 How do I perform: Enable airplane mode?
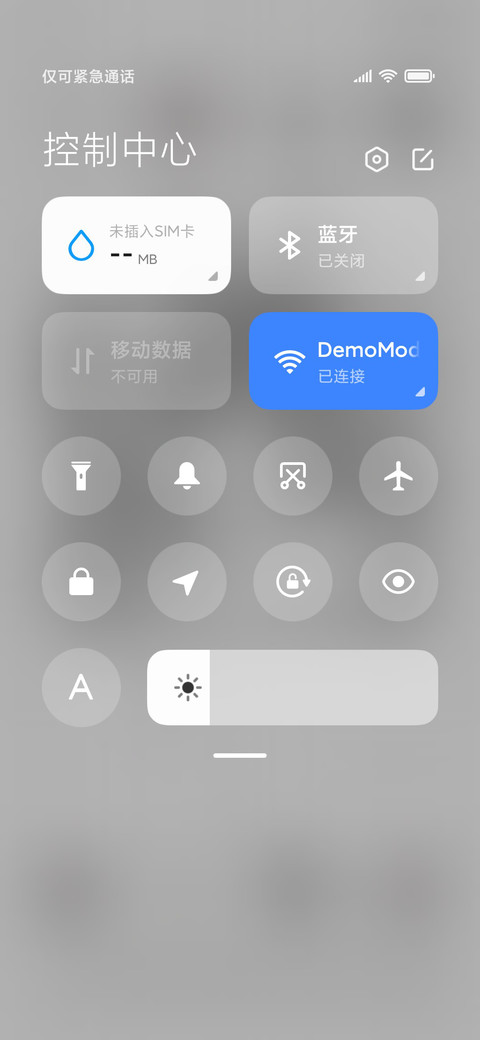(x=398, y=476)
